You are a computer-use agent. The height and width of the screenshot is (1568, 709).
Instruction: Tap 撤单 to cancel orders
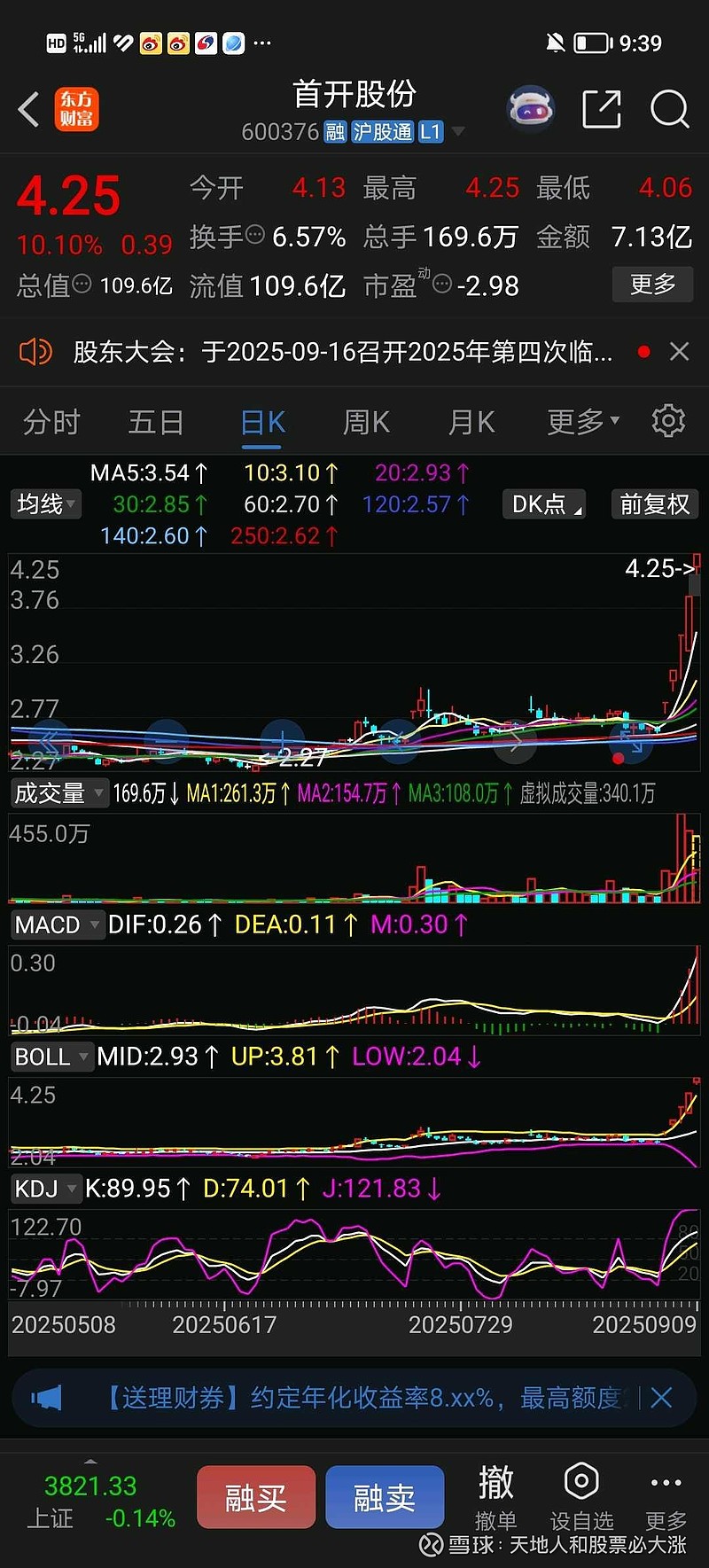[x=495, y=1498]
